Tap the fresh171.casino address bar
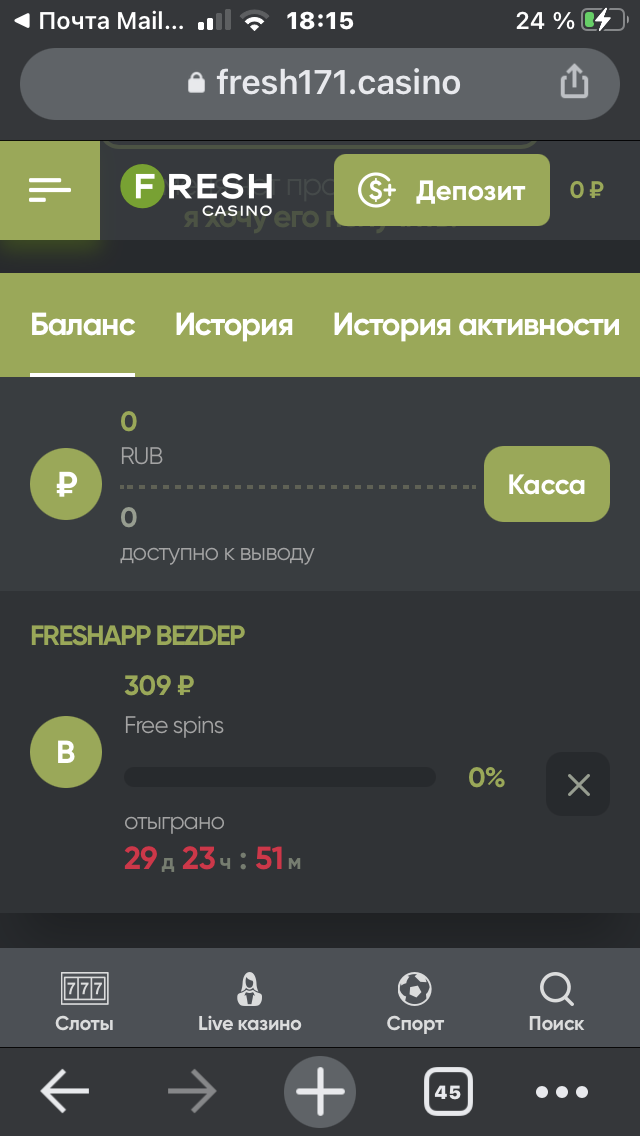The image size is (640, 1136). pyautogui.click(x=320, y=83)
